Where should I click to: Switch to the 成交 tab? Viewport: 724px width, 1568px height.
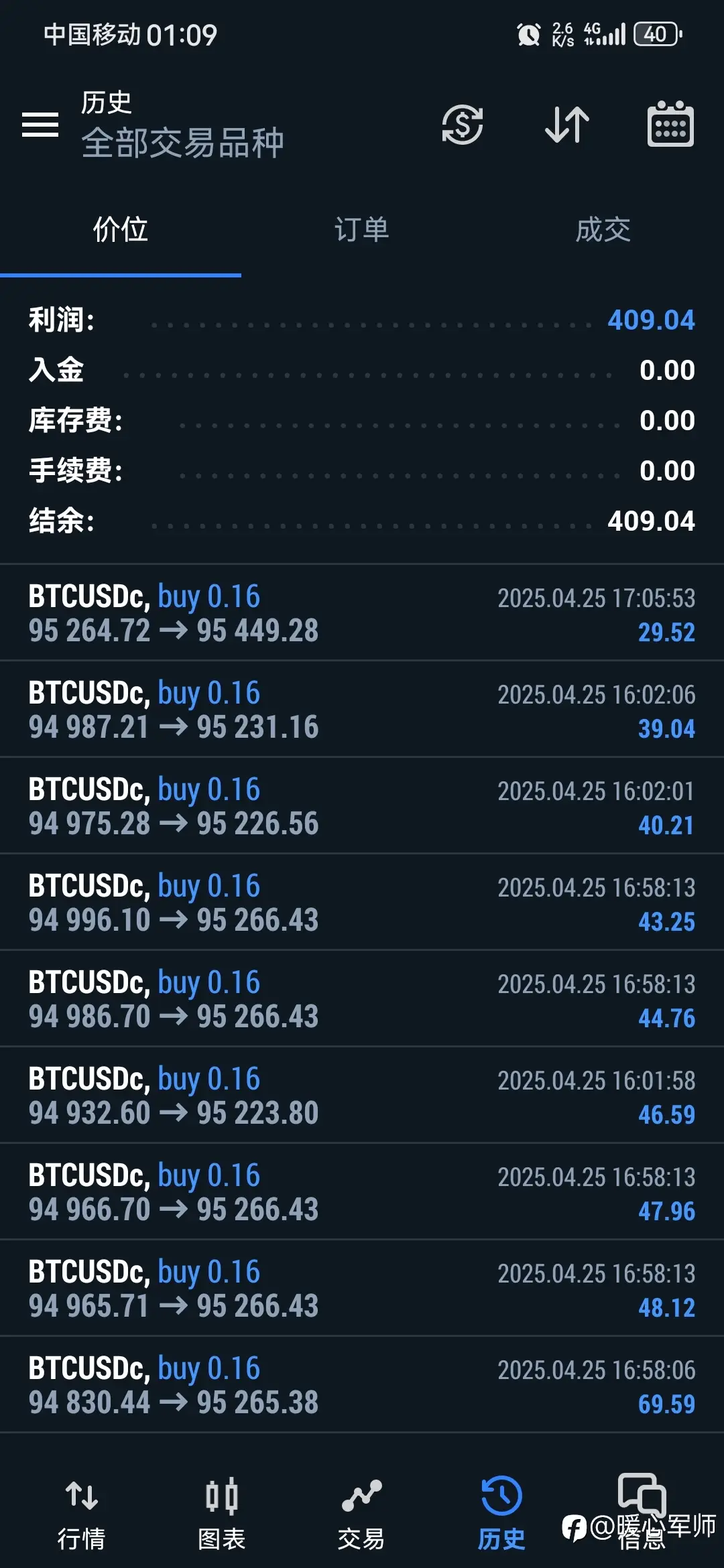click(603, 230)
